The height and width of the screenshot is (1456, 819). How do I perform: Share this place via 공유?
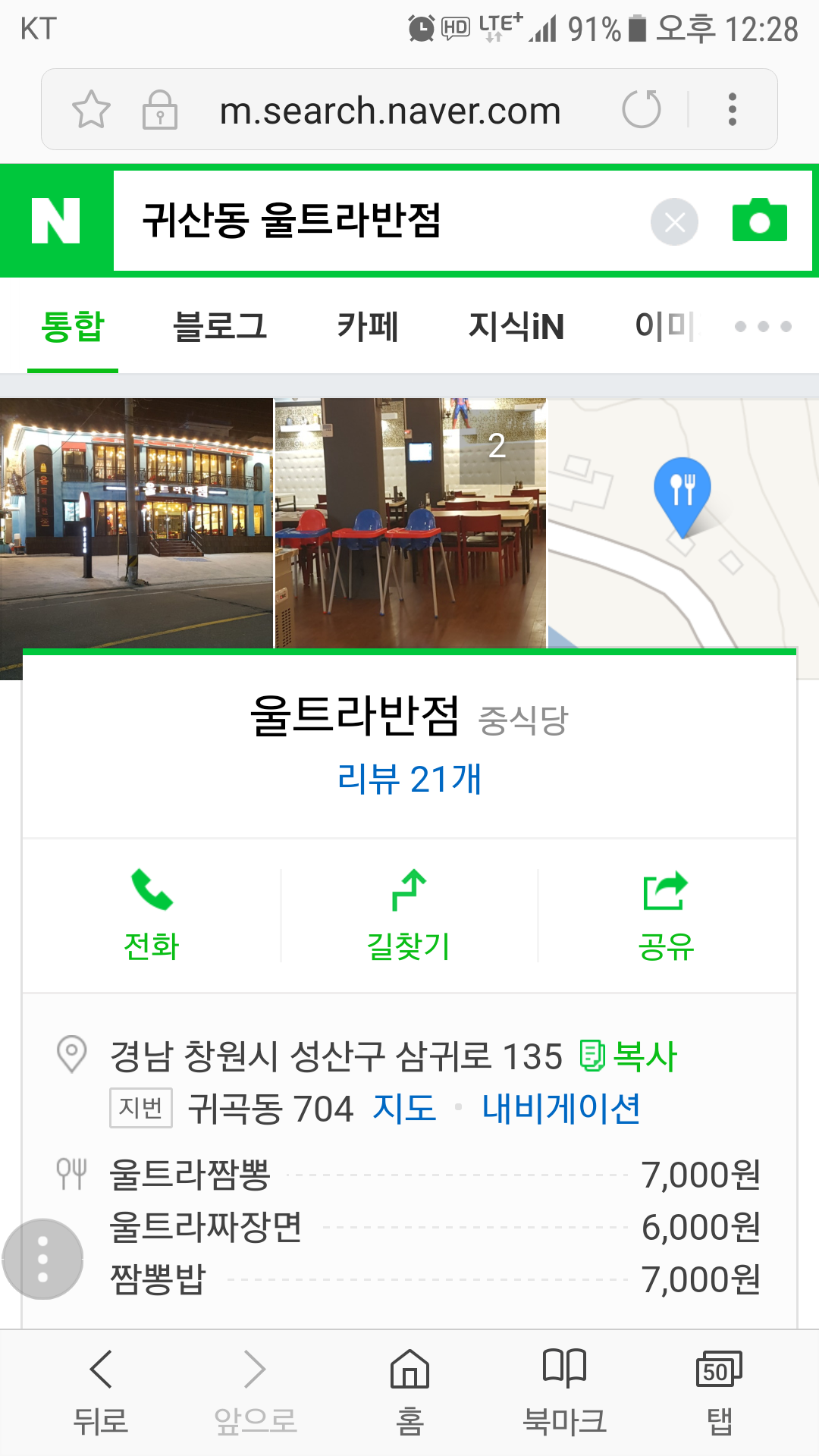(666, 915)
